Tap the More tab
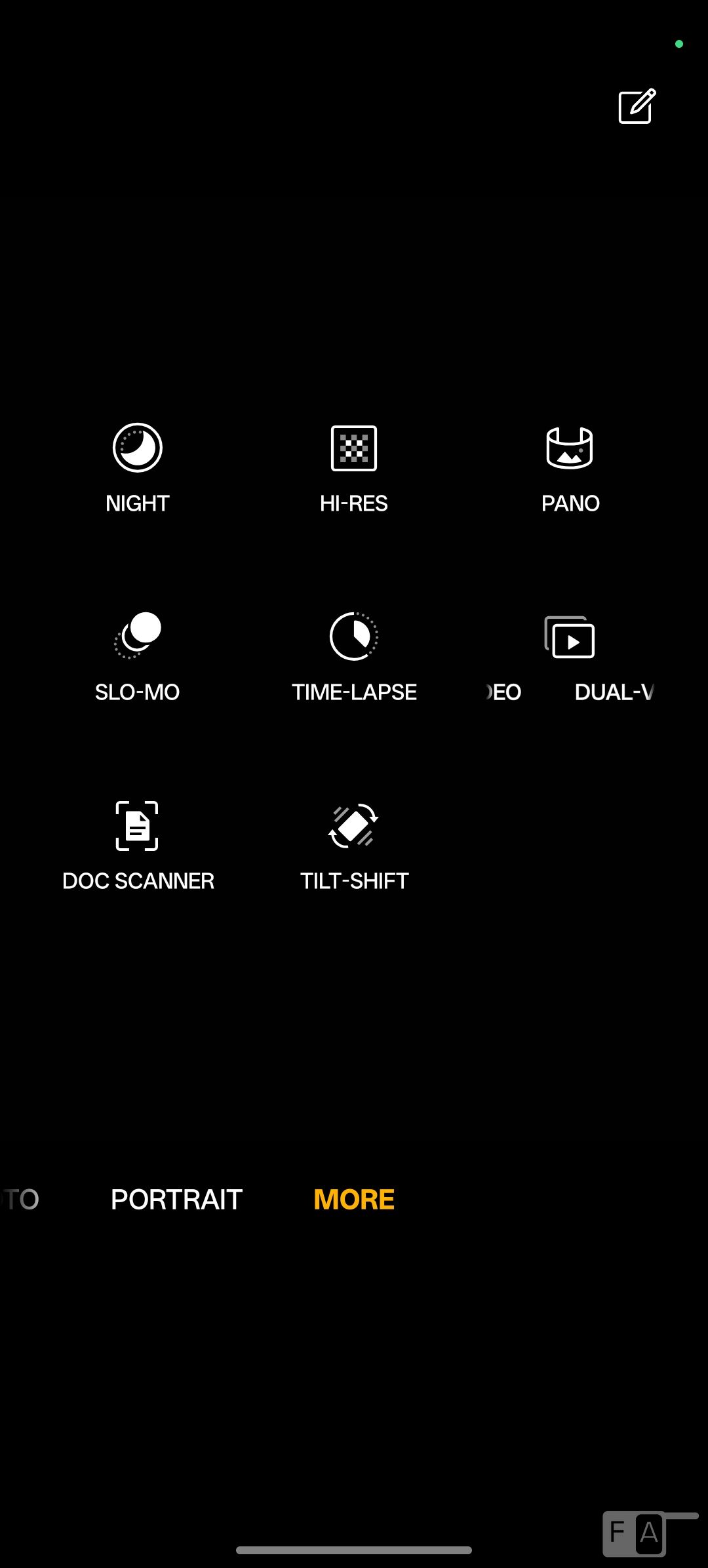The height and width of the screenshot is (1568, 708). point(354,1200)
